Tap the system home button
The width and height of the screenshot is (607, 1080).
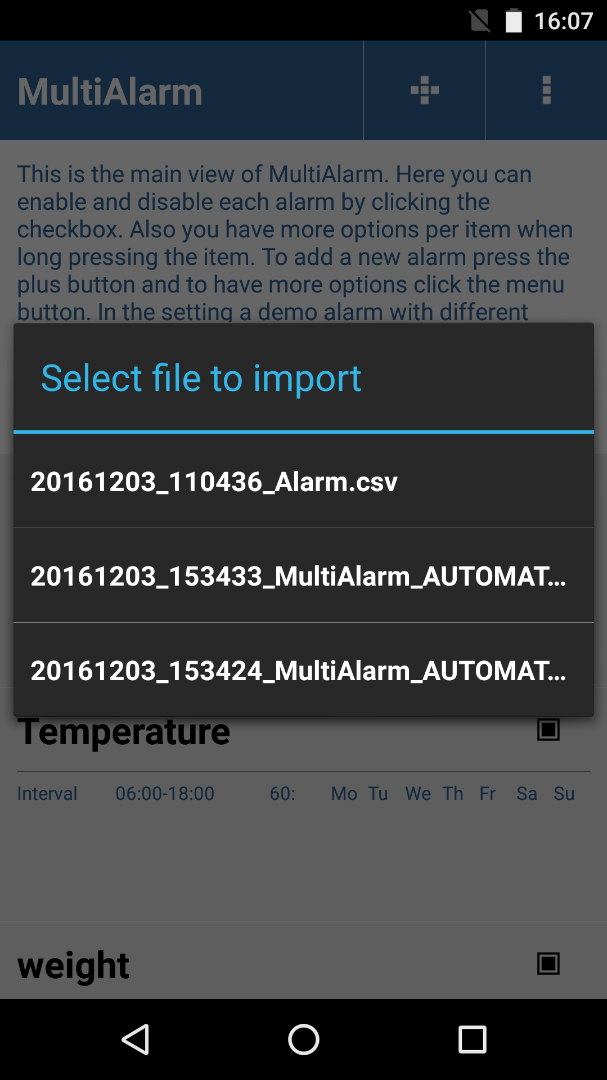click(303, 1039)
